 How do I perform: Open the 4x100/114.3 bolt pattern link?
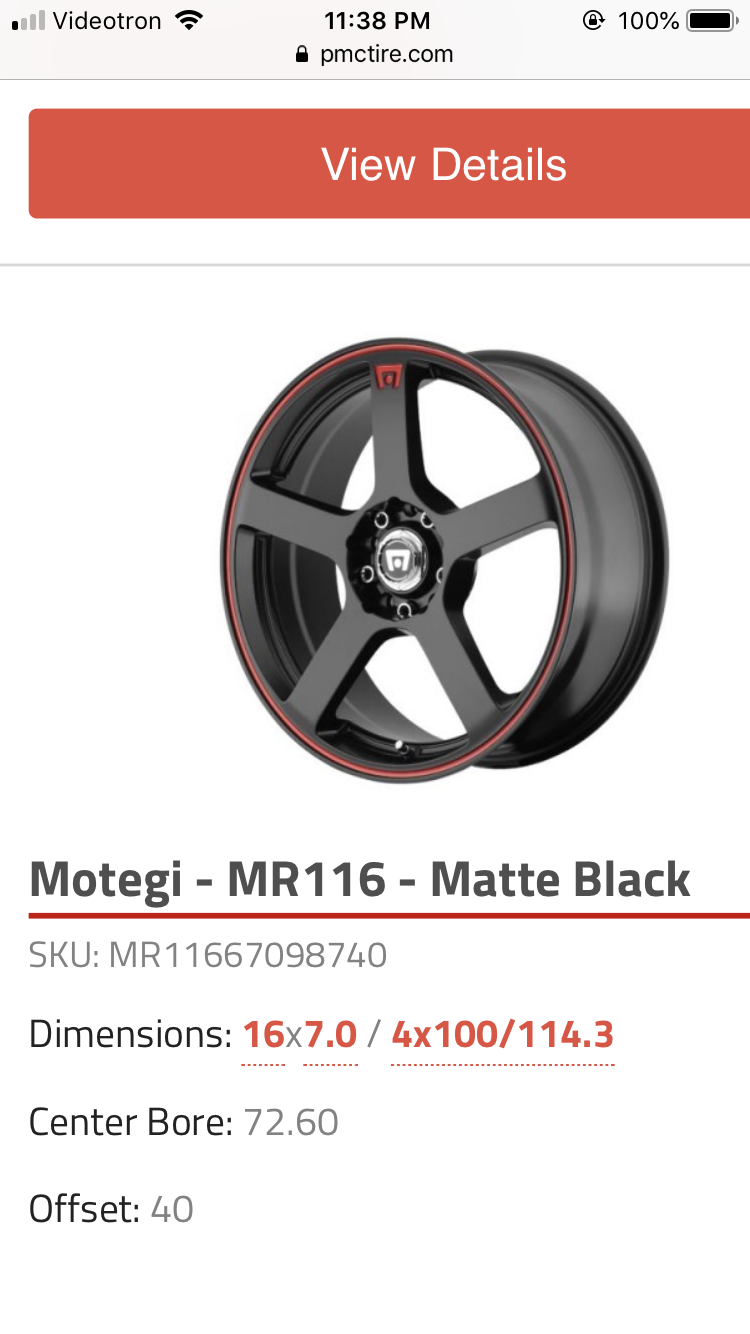[502, 1034]
